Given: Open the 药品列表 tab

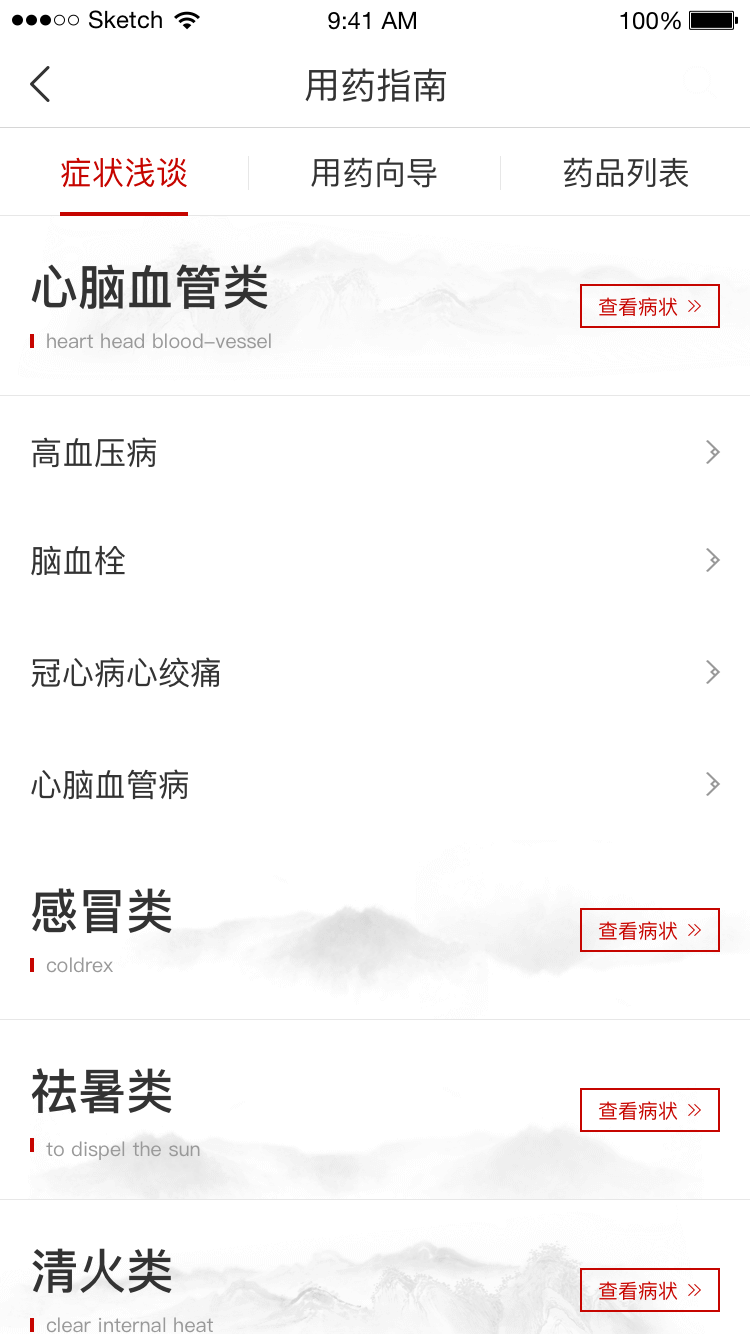Looking at the screenshot, I should pyautogui.click(x=626, y=173).
